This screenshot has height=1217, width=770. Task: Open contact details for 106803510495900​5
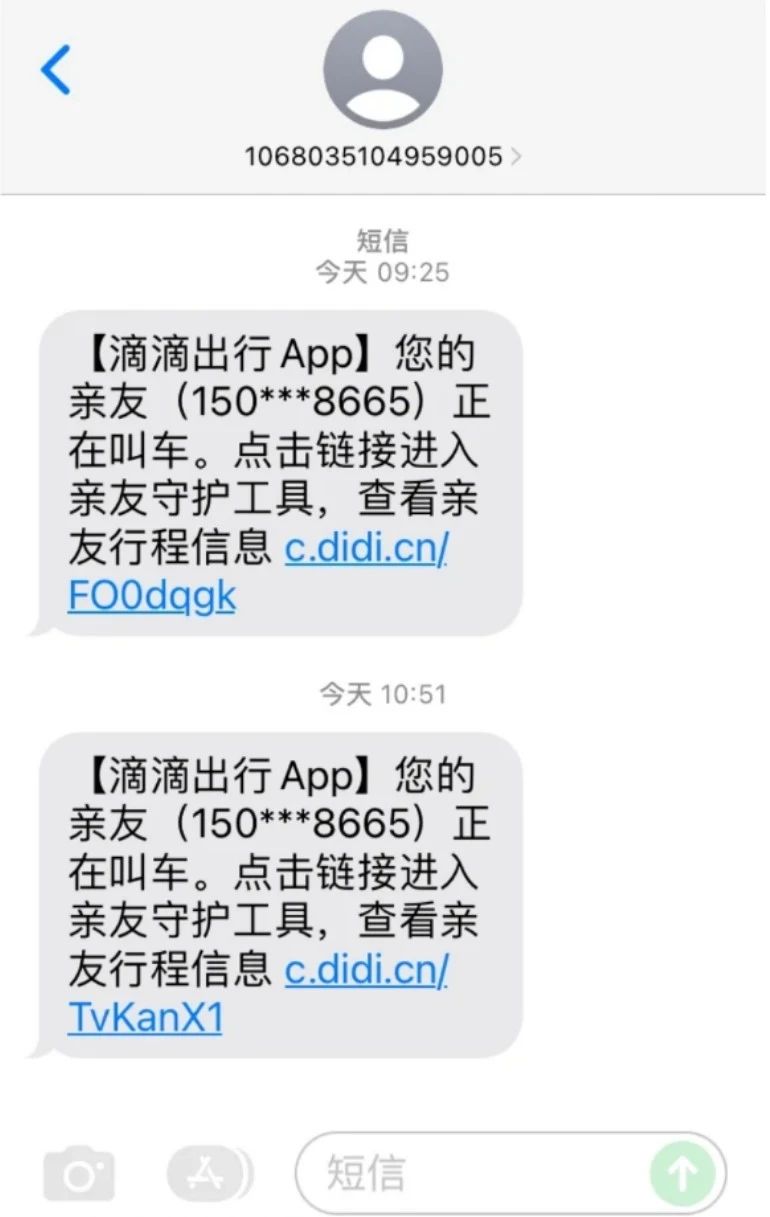coord(383,156)
